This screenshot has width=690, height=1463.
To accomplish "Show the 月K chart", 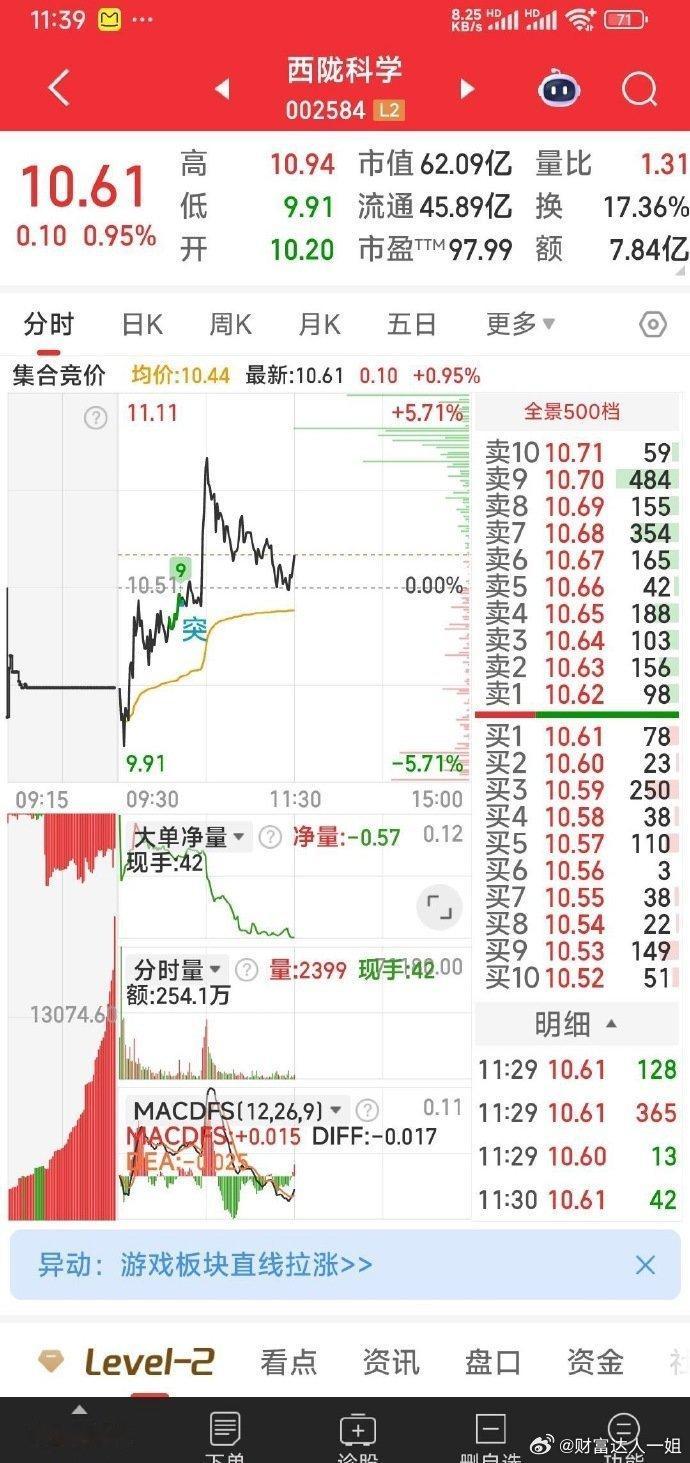I will coord(319,324).
